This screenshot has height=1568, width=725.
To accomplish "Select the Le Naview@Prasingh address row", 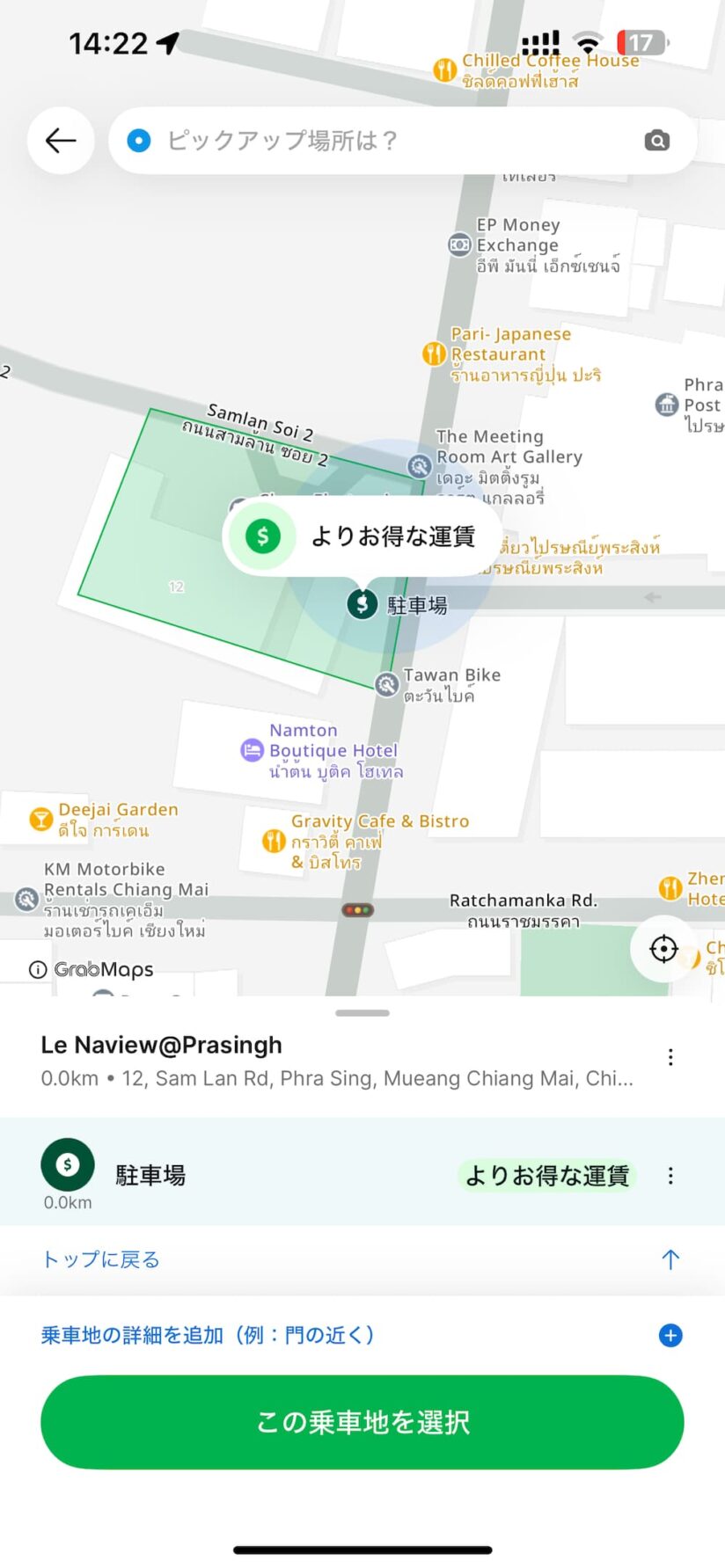I will click(334, 1061).
